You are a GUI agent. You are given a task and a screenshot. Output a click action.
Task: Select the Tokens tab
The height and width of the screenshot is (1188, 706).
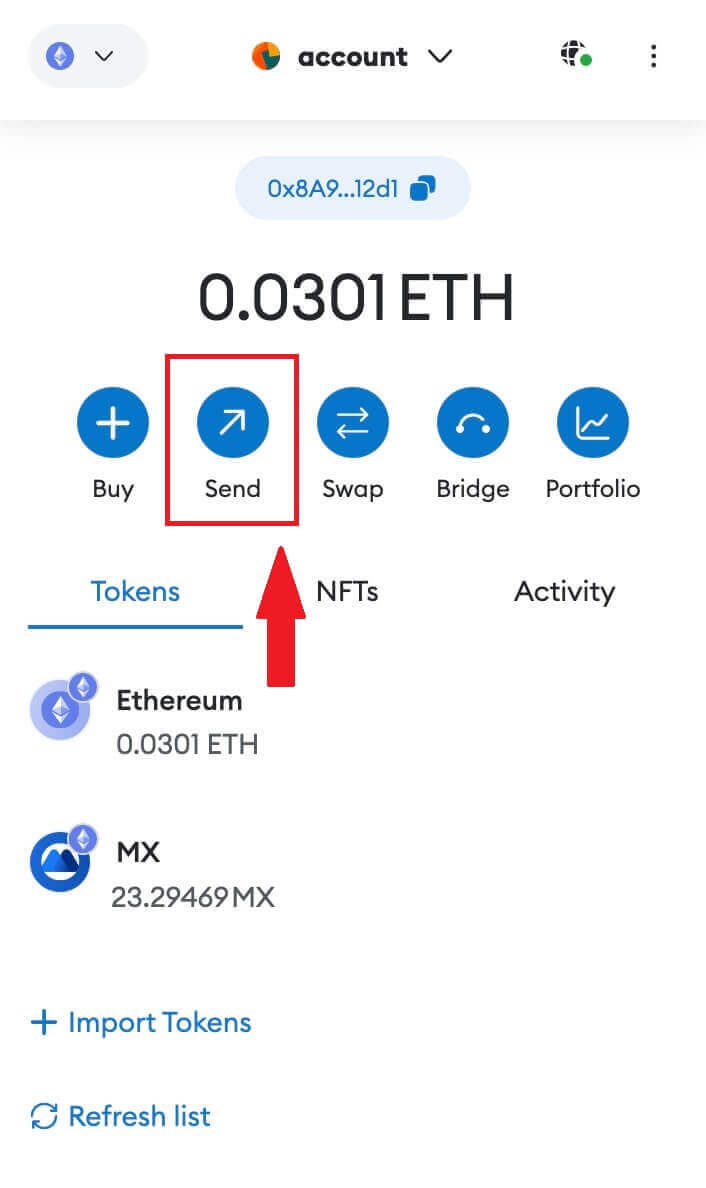coord(135,591)
